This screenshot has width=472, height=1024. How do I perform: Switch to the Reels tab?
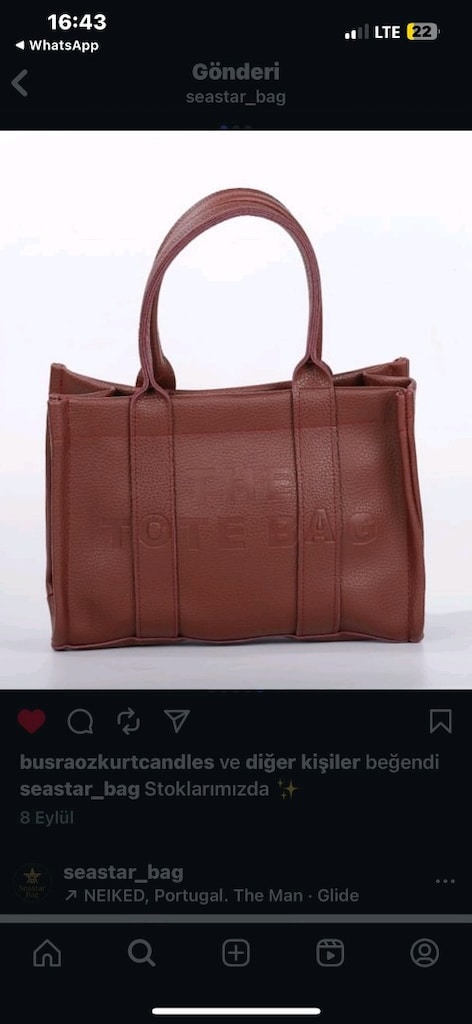click(x=330, y=953)
